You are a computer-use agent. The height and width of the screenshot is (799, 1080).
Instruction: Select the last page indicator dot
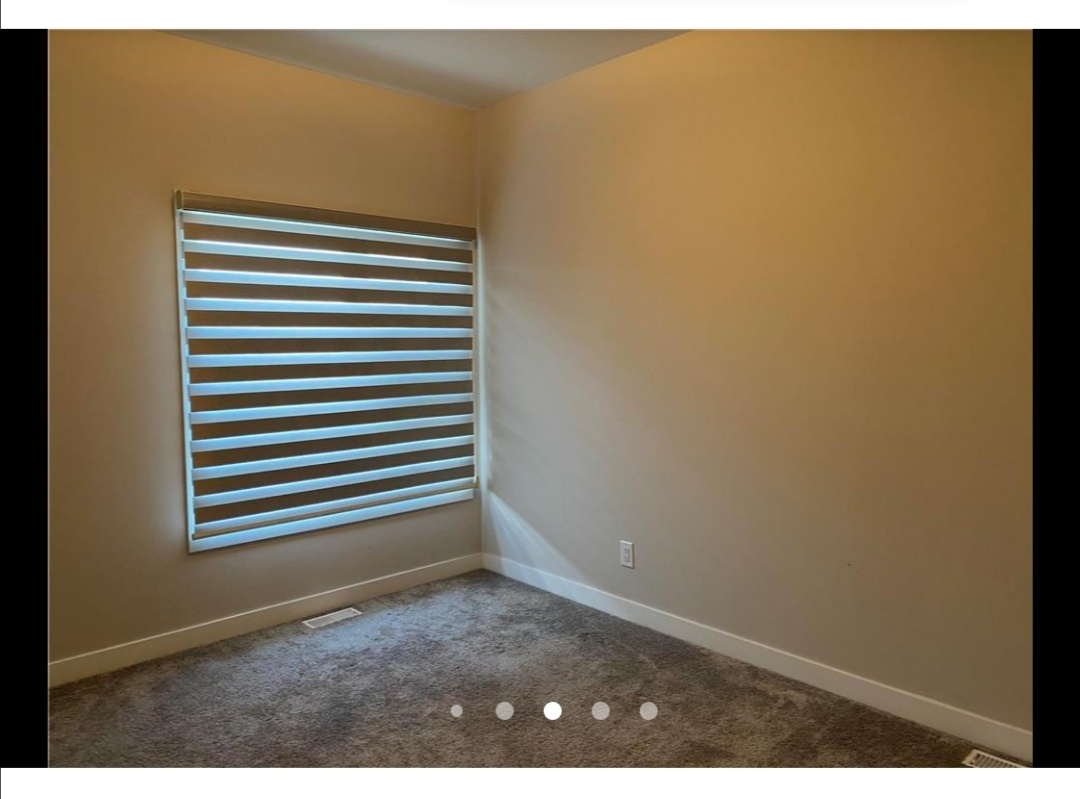(649, 711)
